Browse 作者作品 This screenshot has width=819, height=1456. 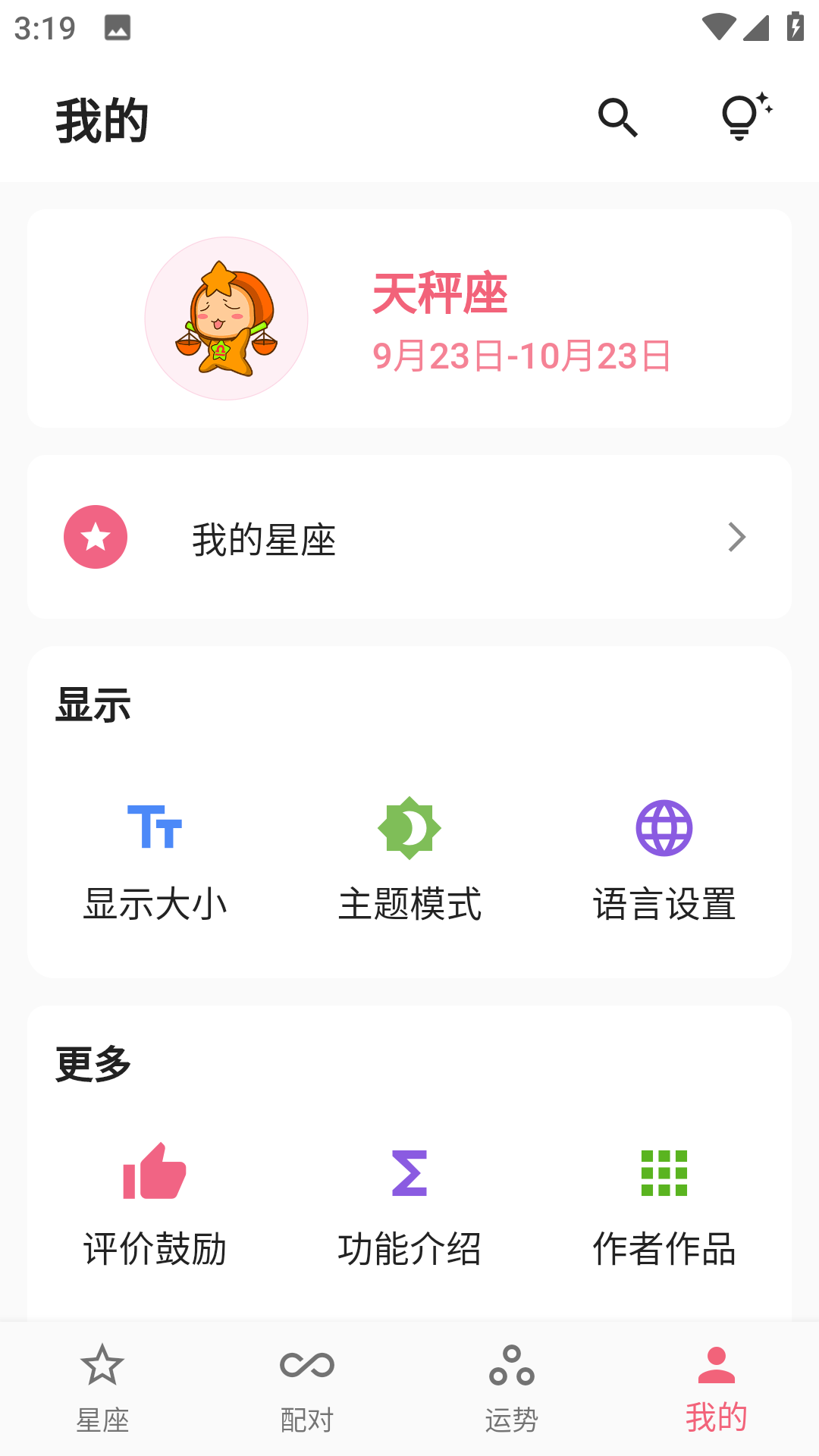[x=664, y=1206]
